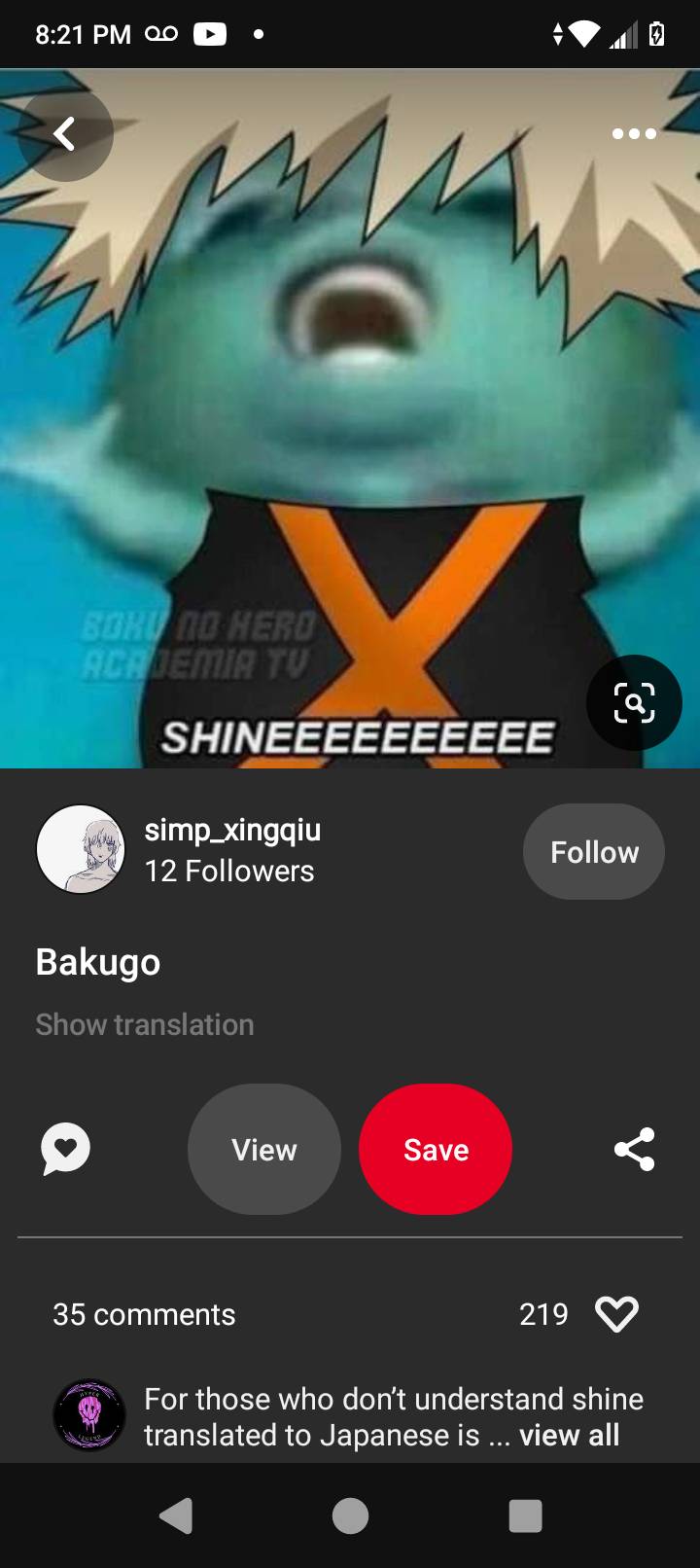Share this pin
The image size is (700, 1568).
tap(634, 1150)
